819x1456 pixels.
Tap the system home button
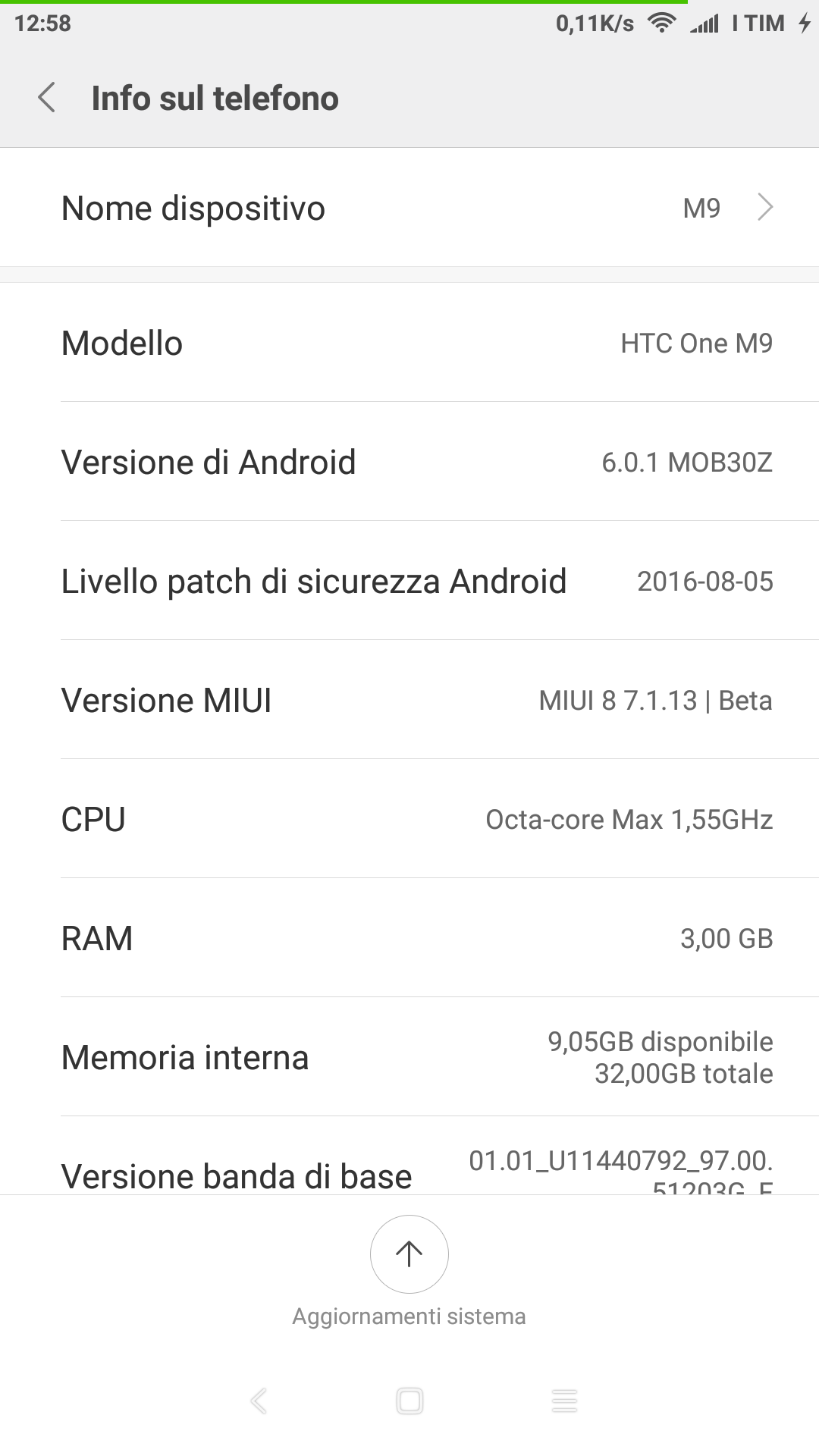coord(409,1401)
